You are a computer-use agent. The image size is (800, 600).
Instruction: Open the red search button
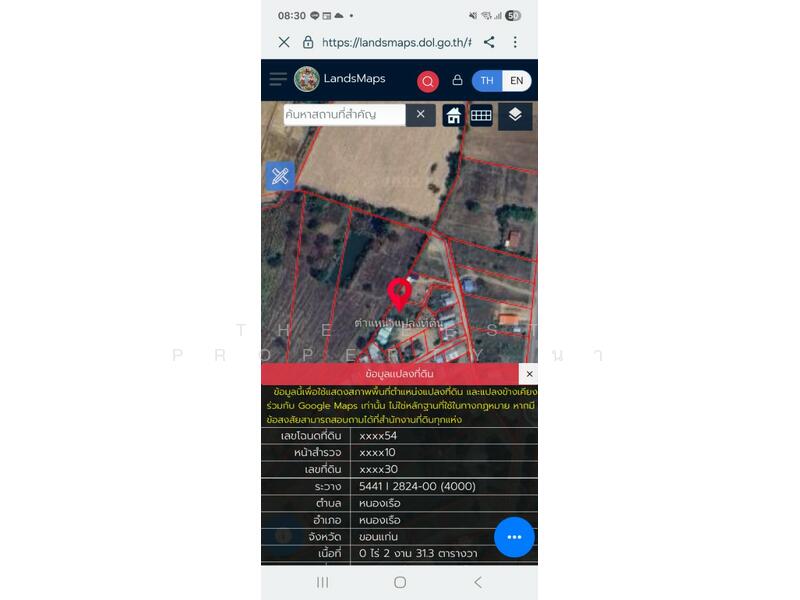pos(428,81)
